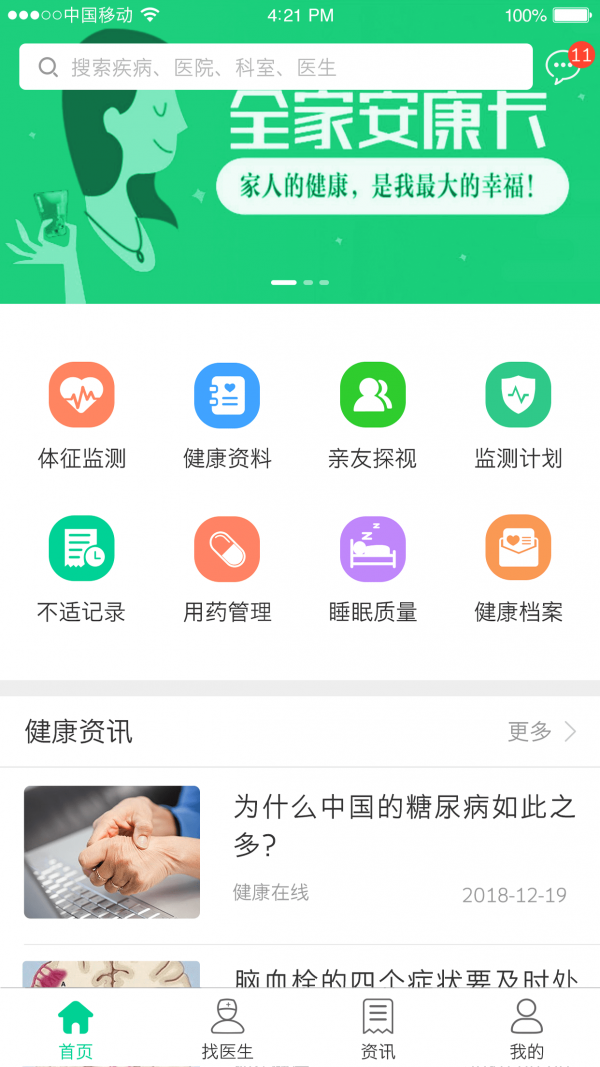The height and width of the screenshot is (1067, 600).
Task: Select the 首页 home tab
Action: pos(76,1029)
